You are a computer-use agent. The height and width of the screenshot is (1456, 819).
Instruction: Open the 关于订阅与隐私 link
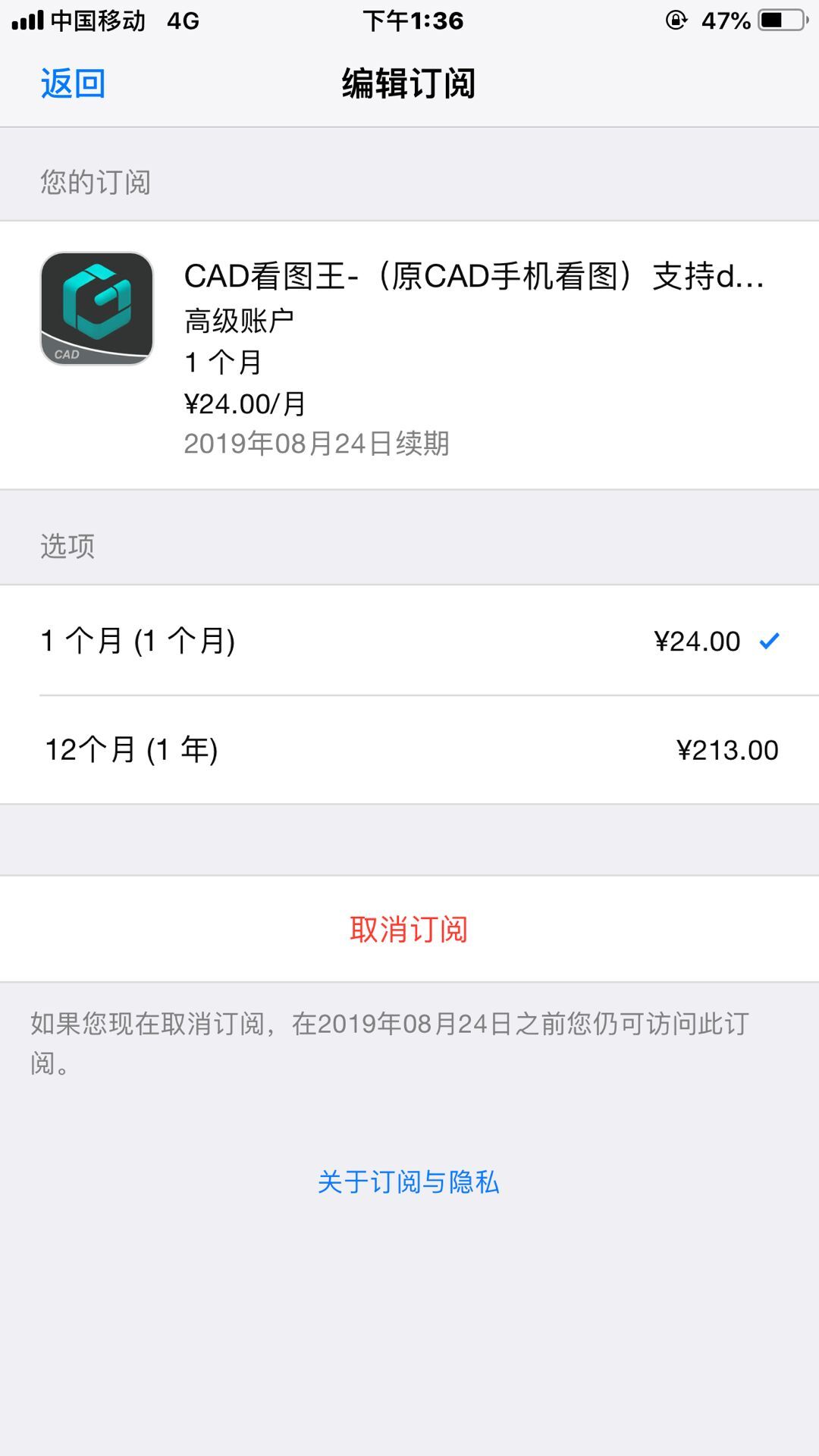pos(409,1181)
